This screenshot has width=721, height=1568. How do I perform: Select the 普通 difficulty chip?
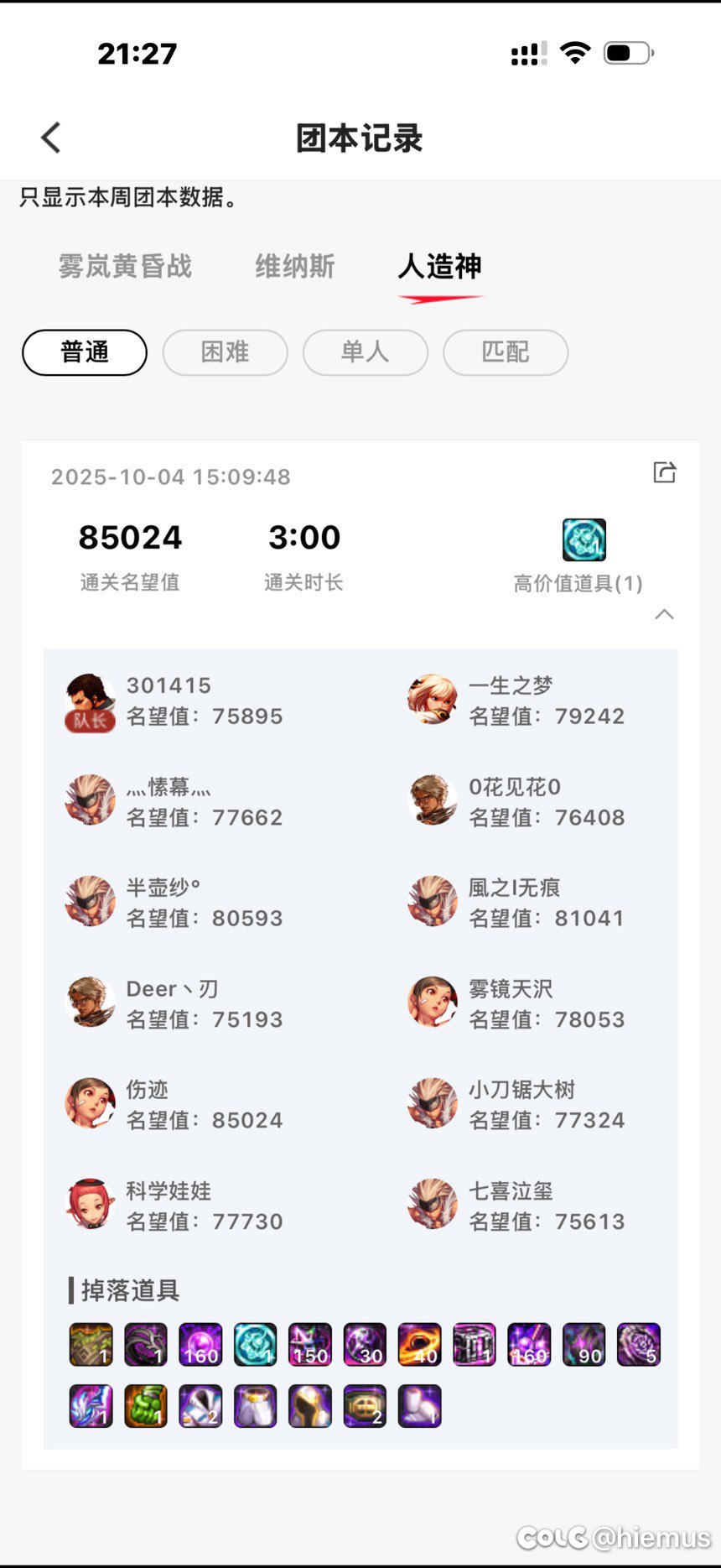click(x=85, y=352)
